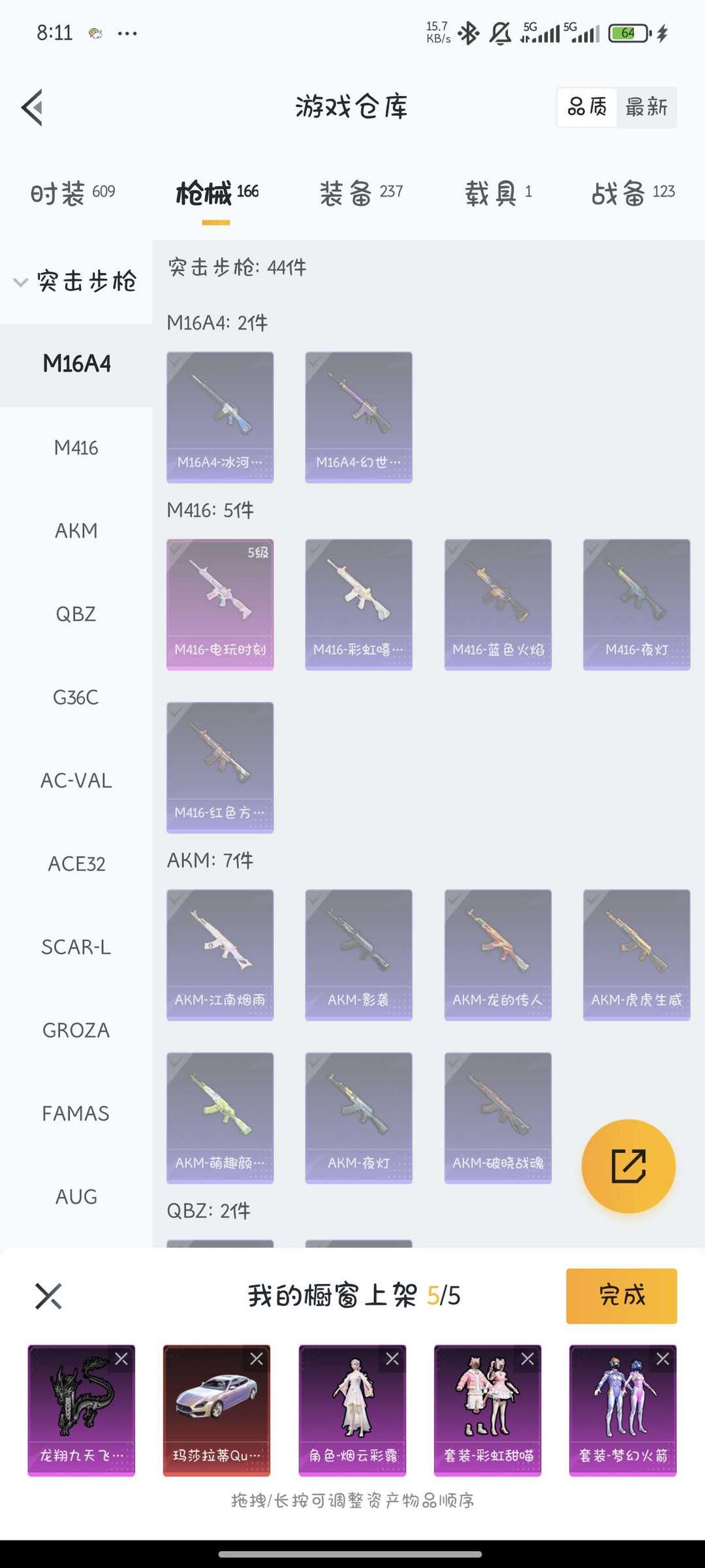Switch to the 时装 tab
The height and width of the screenshot is (1568, 705).
tap(72, 193)
